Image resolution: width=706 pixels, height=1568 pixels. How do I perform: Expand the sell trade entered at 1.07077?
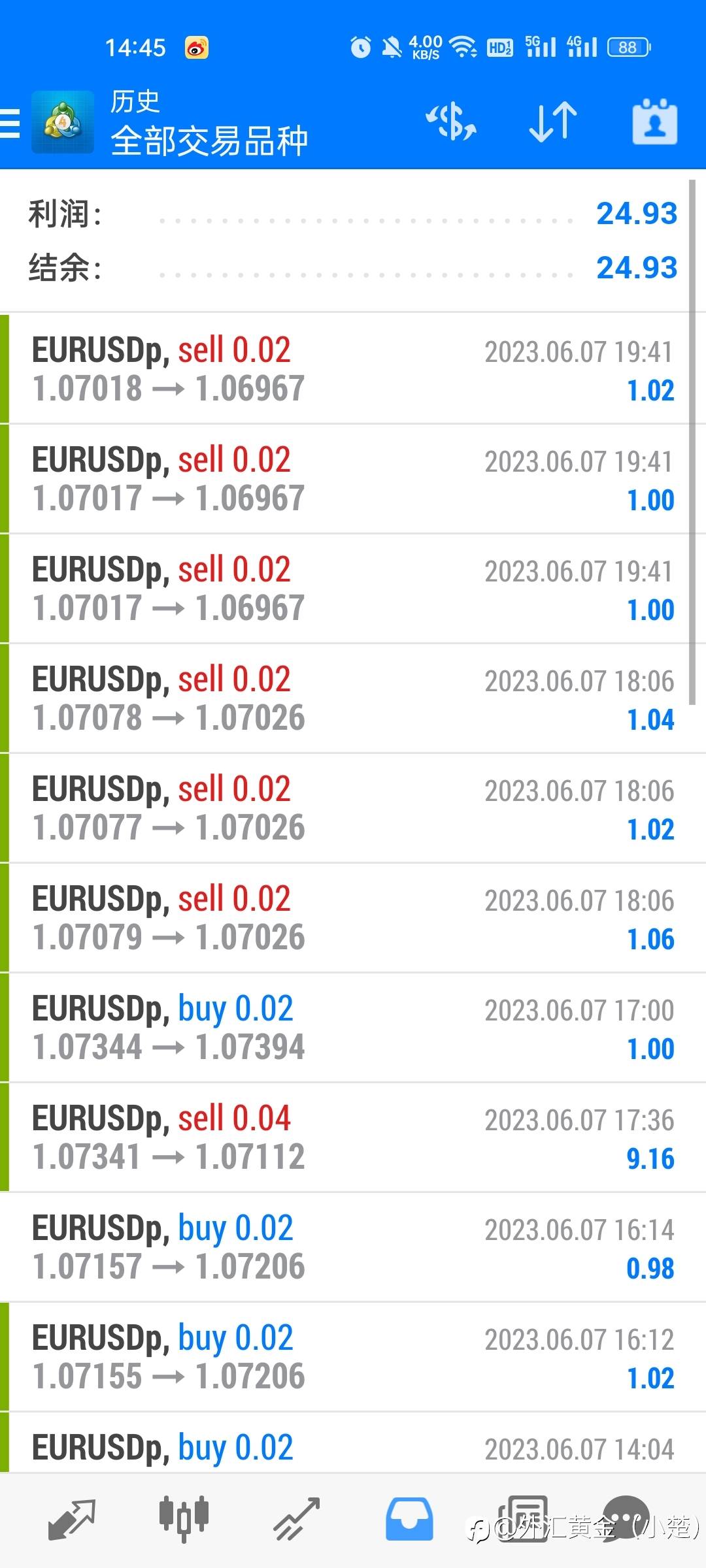click(x=353, y=808)
